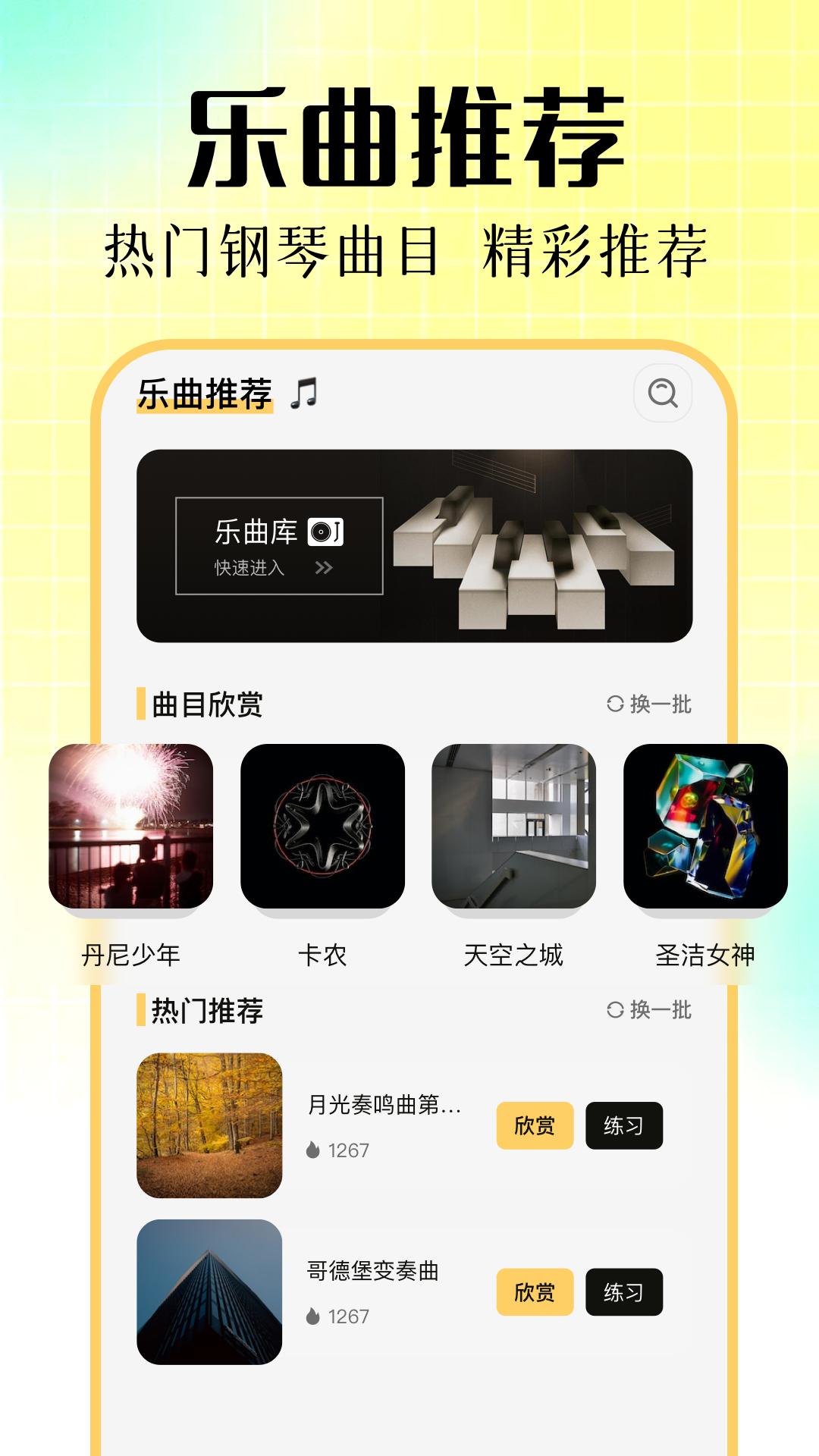Open the 曲目欣赏 section header

pyautogui.click(x=201, y=706)
